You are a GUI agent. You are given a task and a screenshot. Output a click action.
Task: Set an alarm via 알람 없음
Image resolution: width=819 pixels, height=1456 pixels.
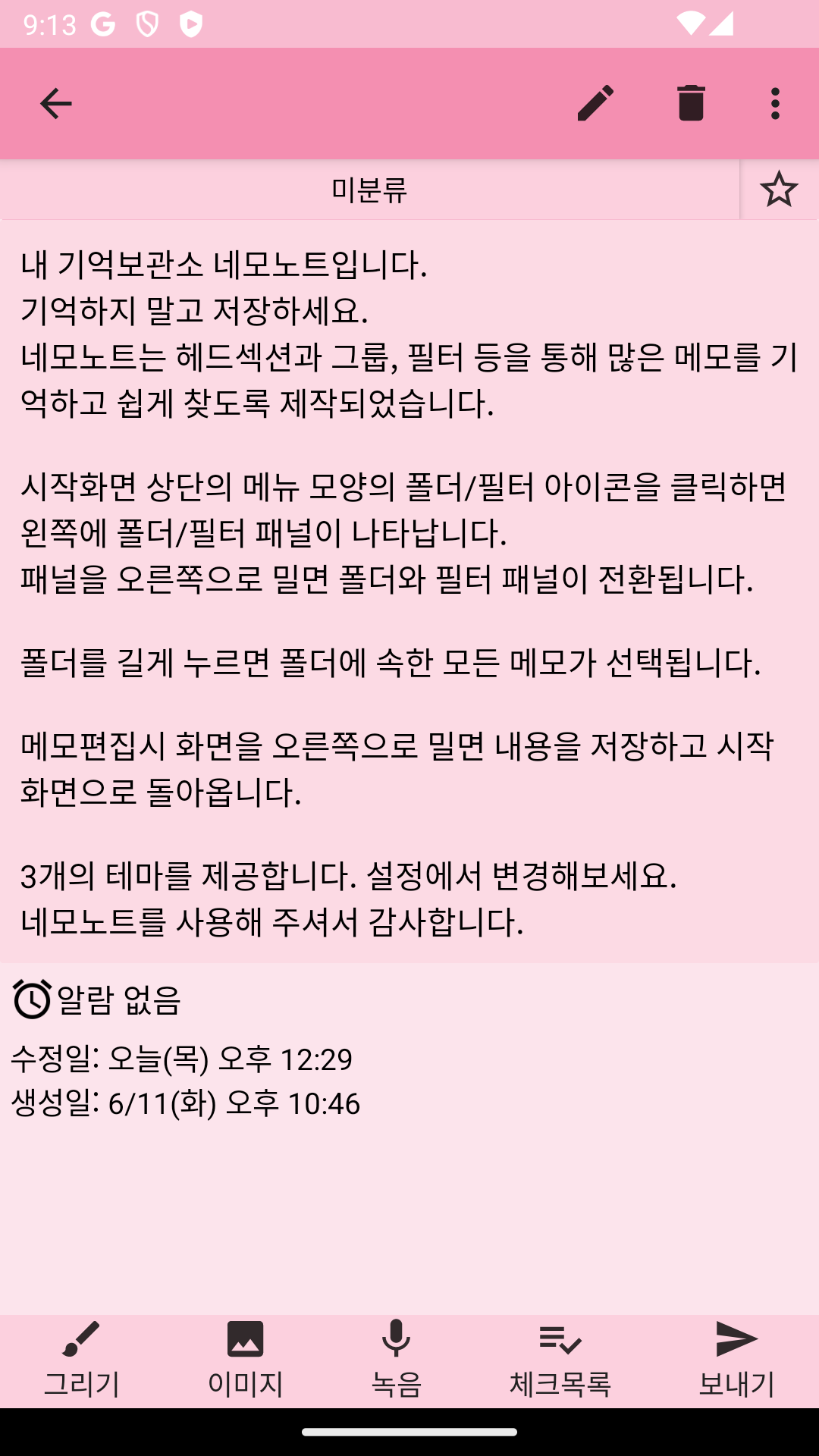point(97,999)
